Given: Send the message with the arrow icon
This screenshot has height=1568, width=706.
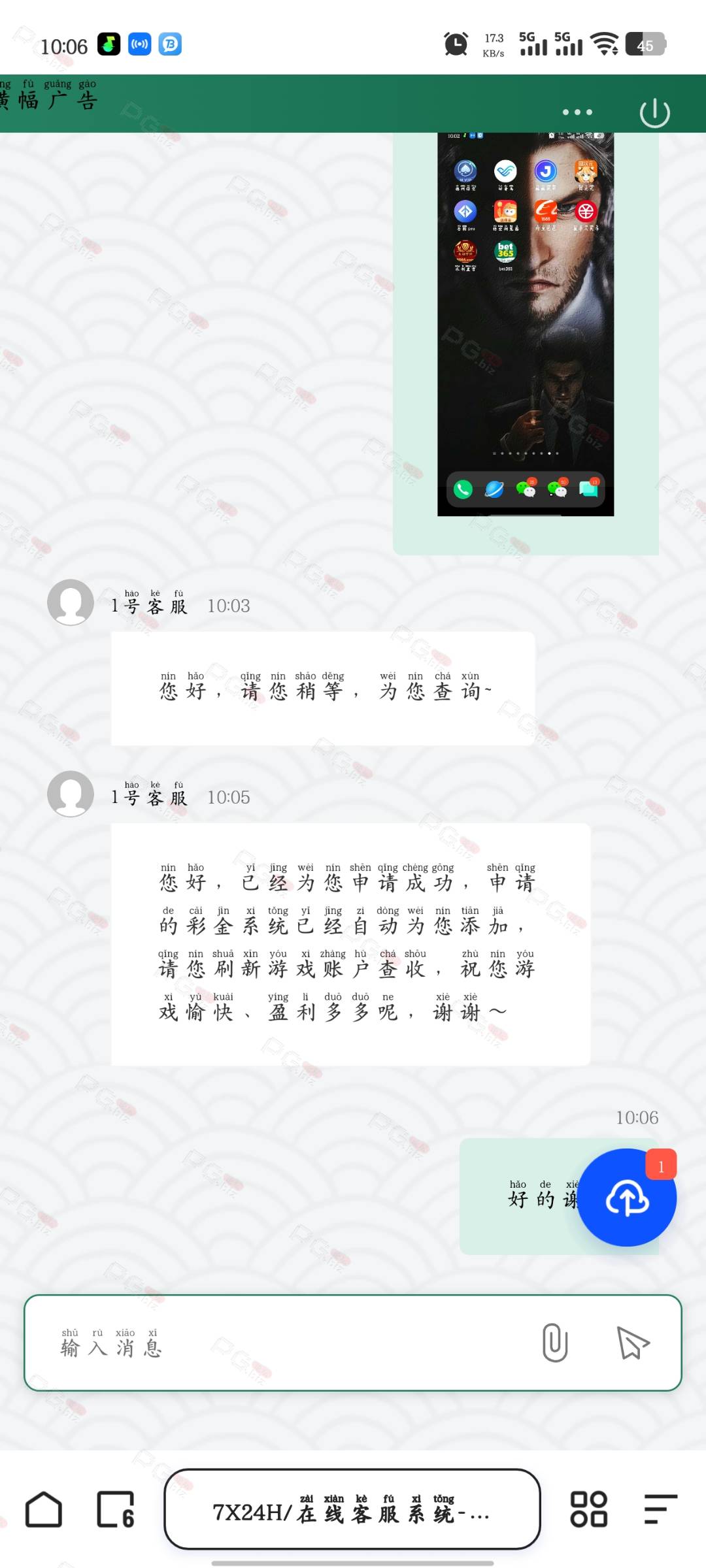Looking at the screenshot, I should coord(633,1343).
